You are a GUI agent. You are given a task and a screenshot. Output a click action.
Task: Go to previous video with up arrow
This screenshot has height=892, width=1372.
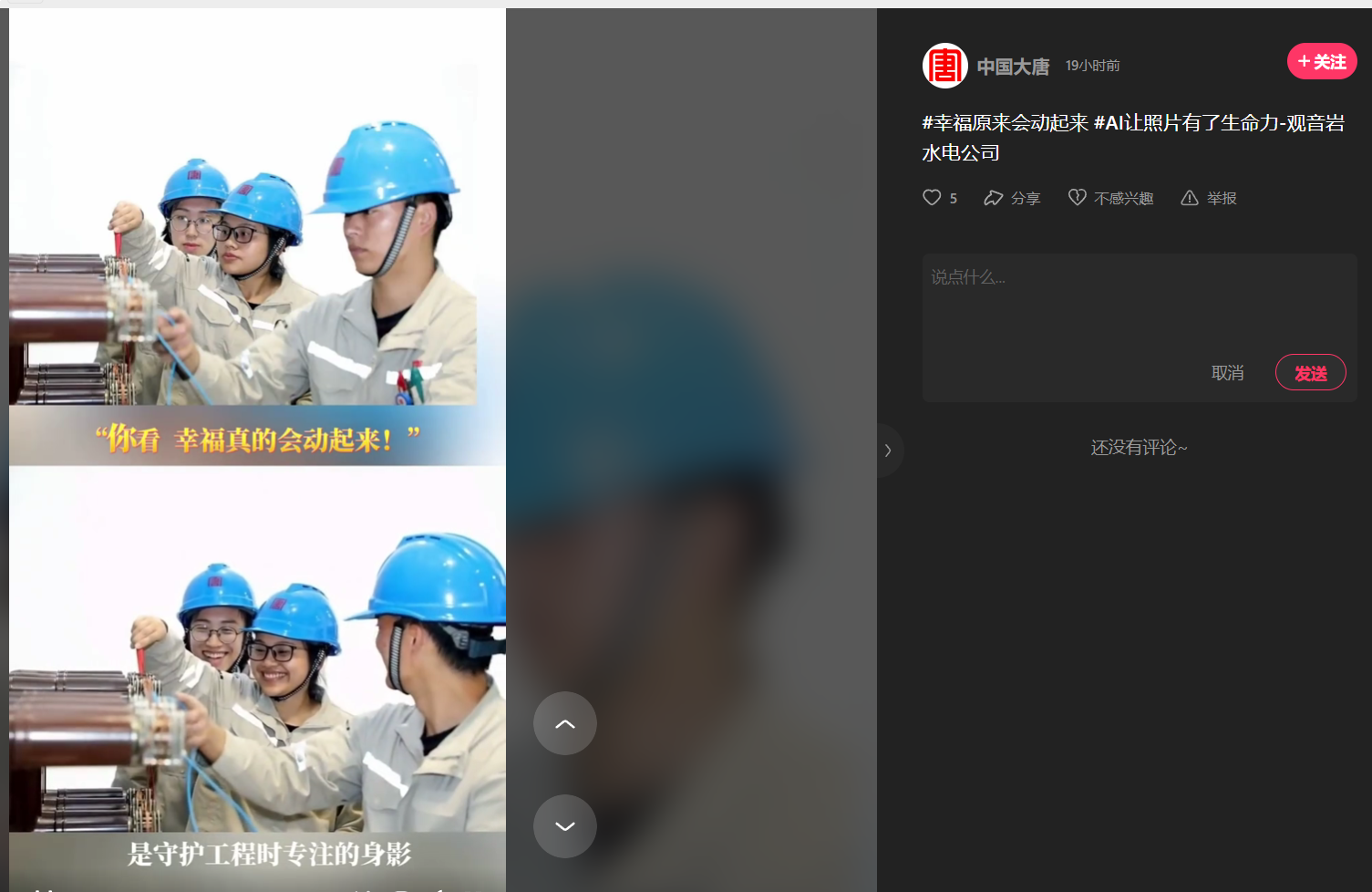(565, 723)
